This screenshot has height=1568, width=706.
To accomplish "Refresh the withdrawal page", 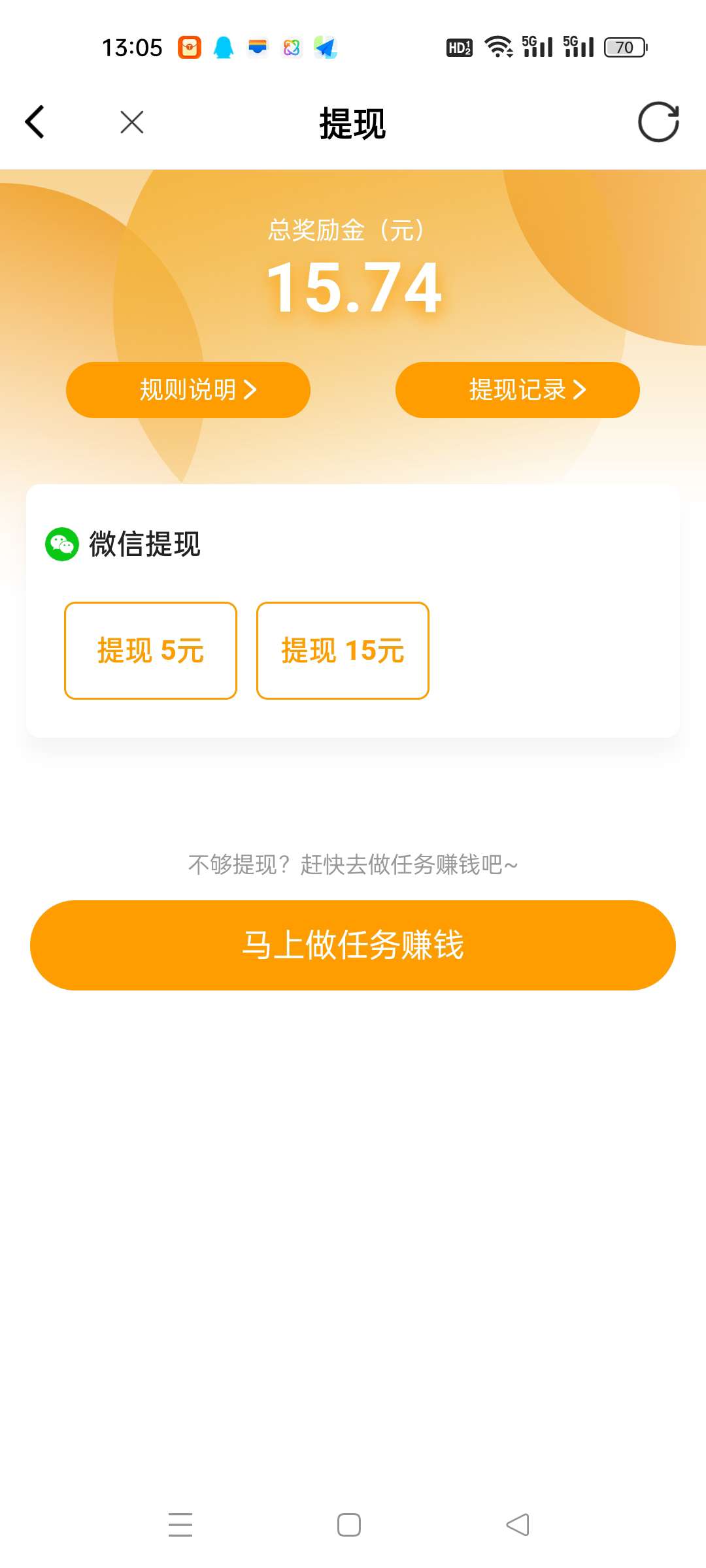I will [x=658, y=122].
